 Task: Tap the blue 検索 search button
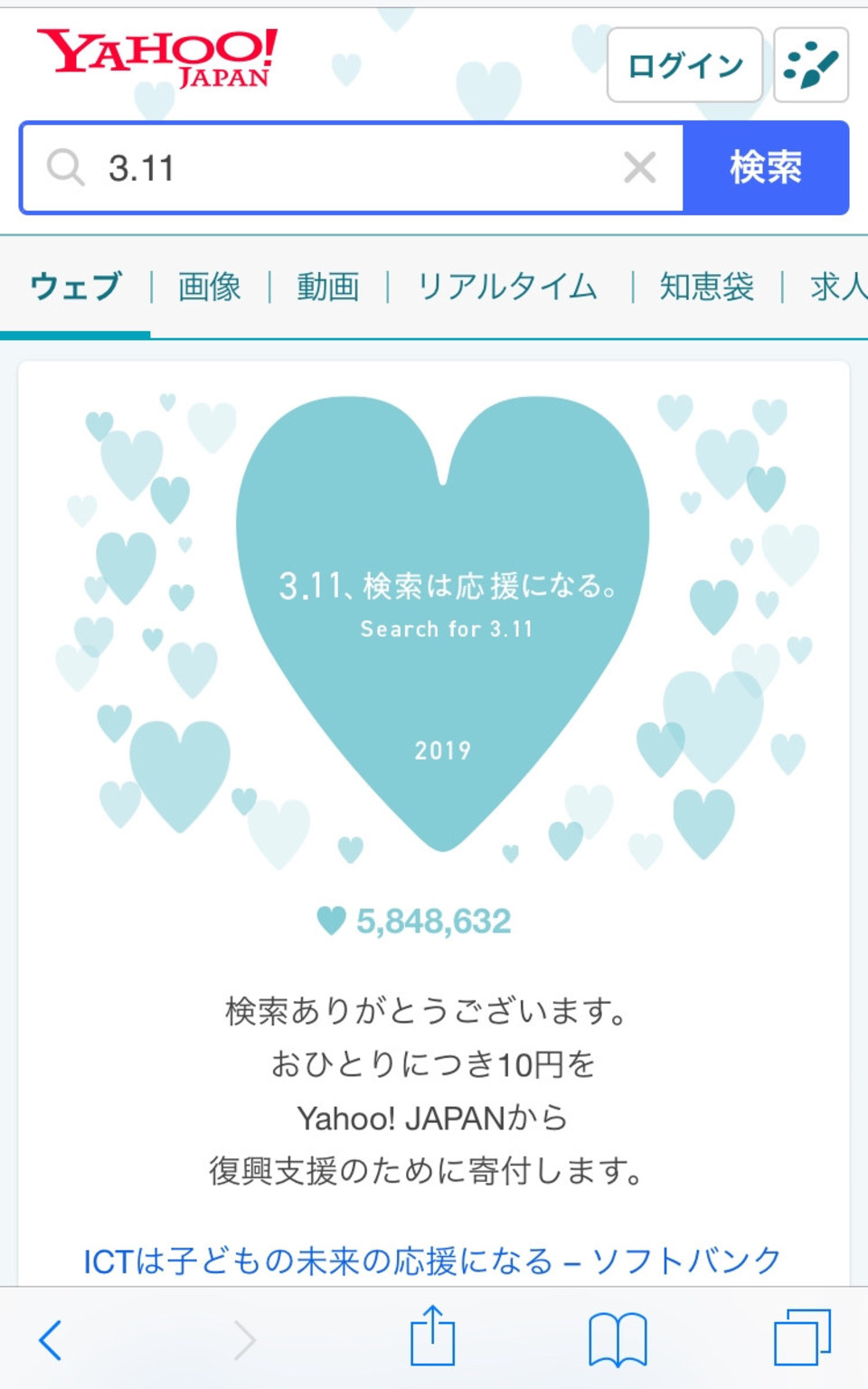[x=765, y=167]
